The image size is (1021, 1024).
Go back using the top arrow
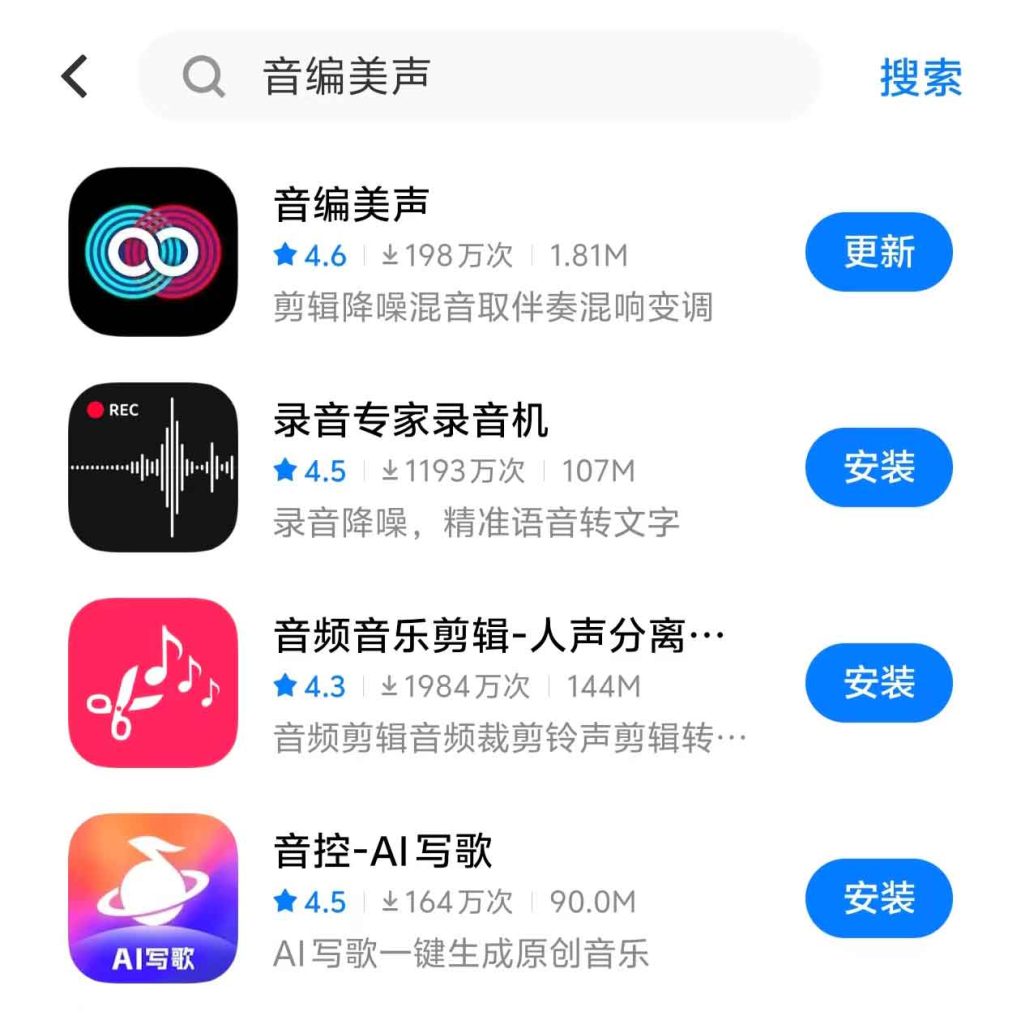click(75, 77)
